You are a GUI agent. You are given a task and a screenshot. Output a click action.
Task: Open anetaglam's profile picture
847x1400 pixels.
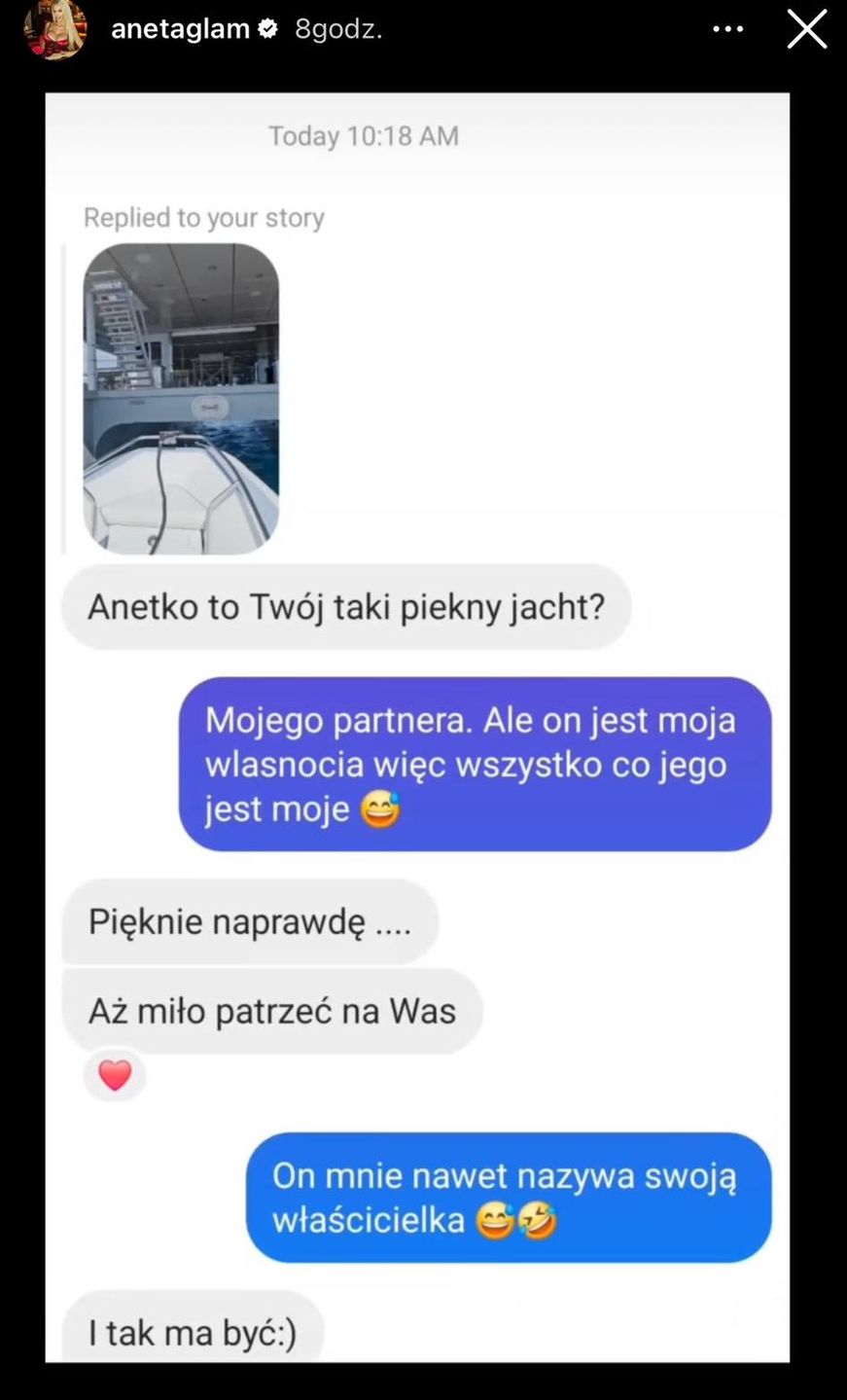coord(54,29)
